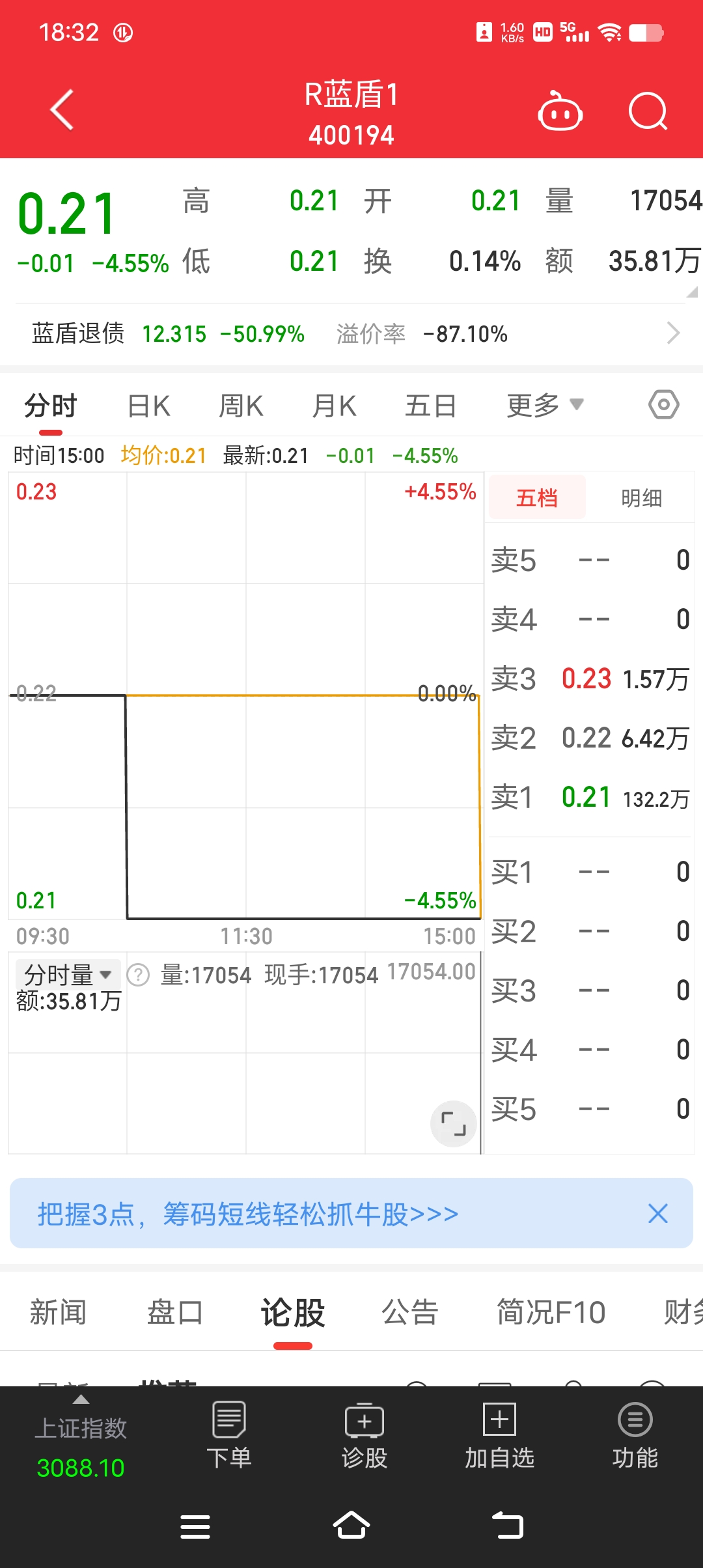Open the 蓝盾退债 related bond row
The image size is (703, 1568).
[x=351, y=334]
